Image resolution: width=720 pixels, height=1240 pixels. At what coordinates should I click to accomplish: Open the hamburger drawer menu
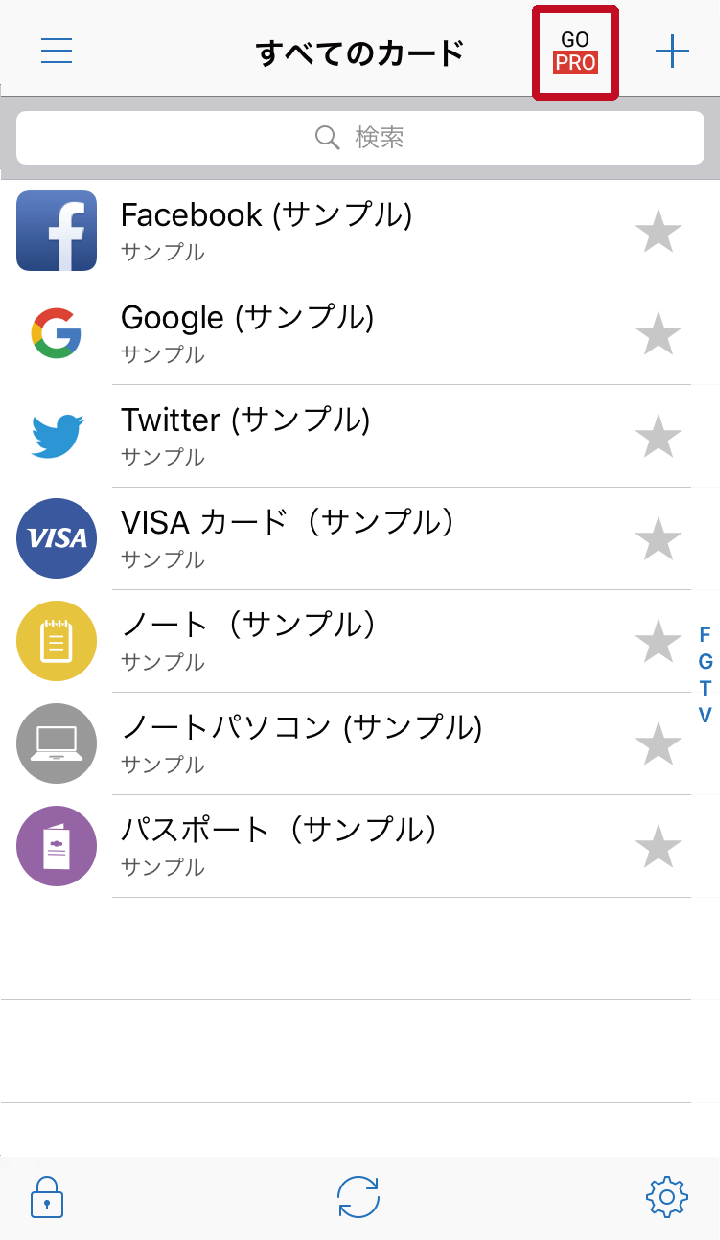click(56, 50)
